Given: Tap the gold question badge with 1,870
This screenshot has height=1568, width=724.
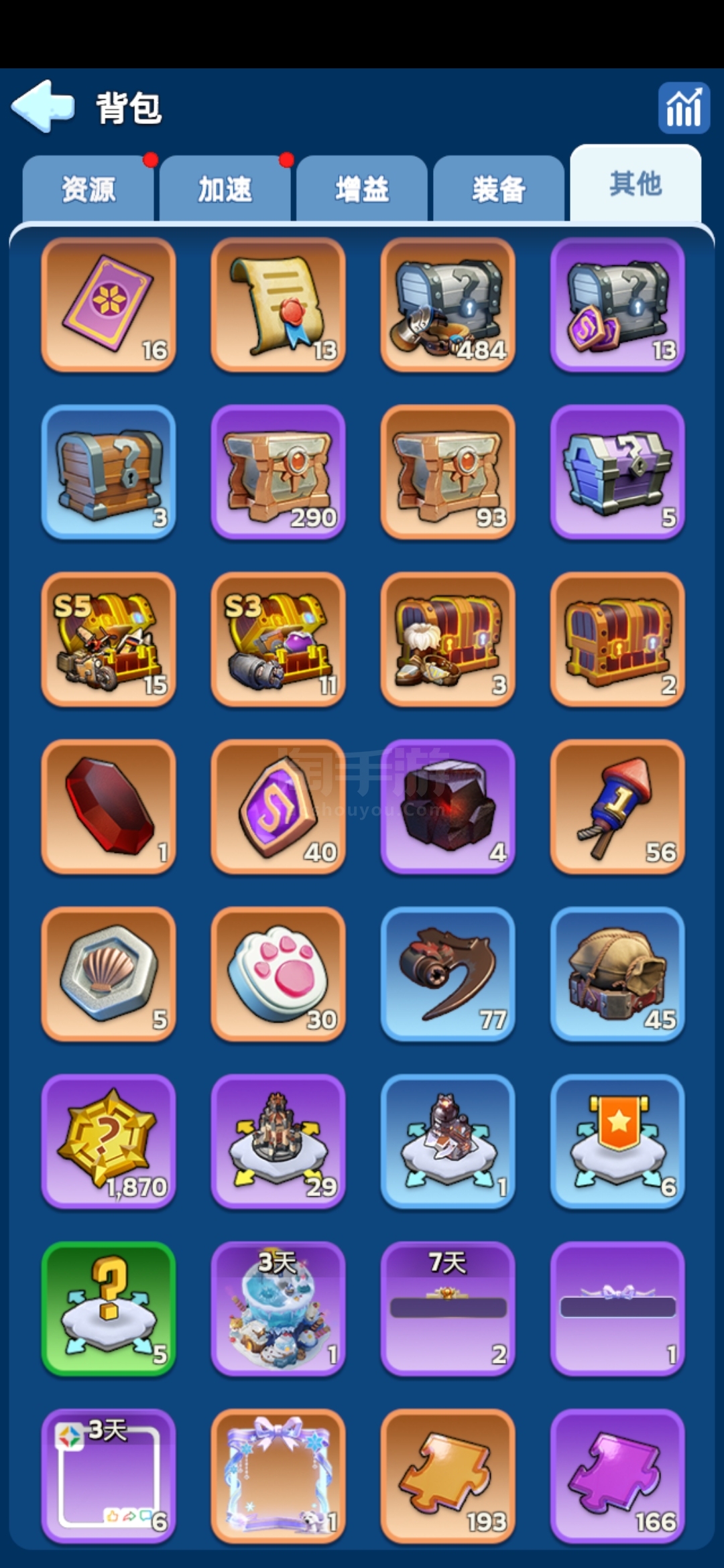Looking at the screenshot, I should [109, 1142].
